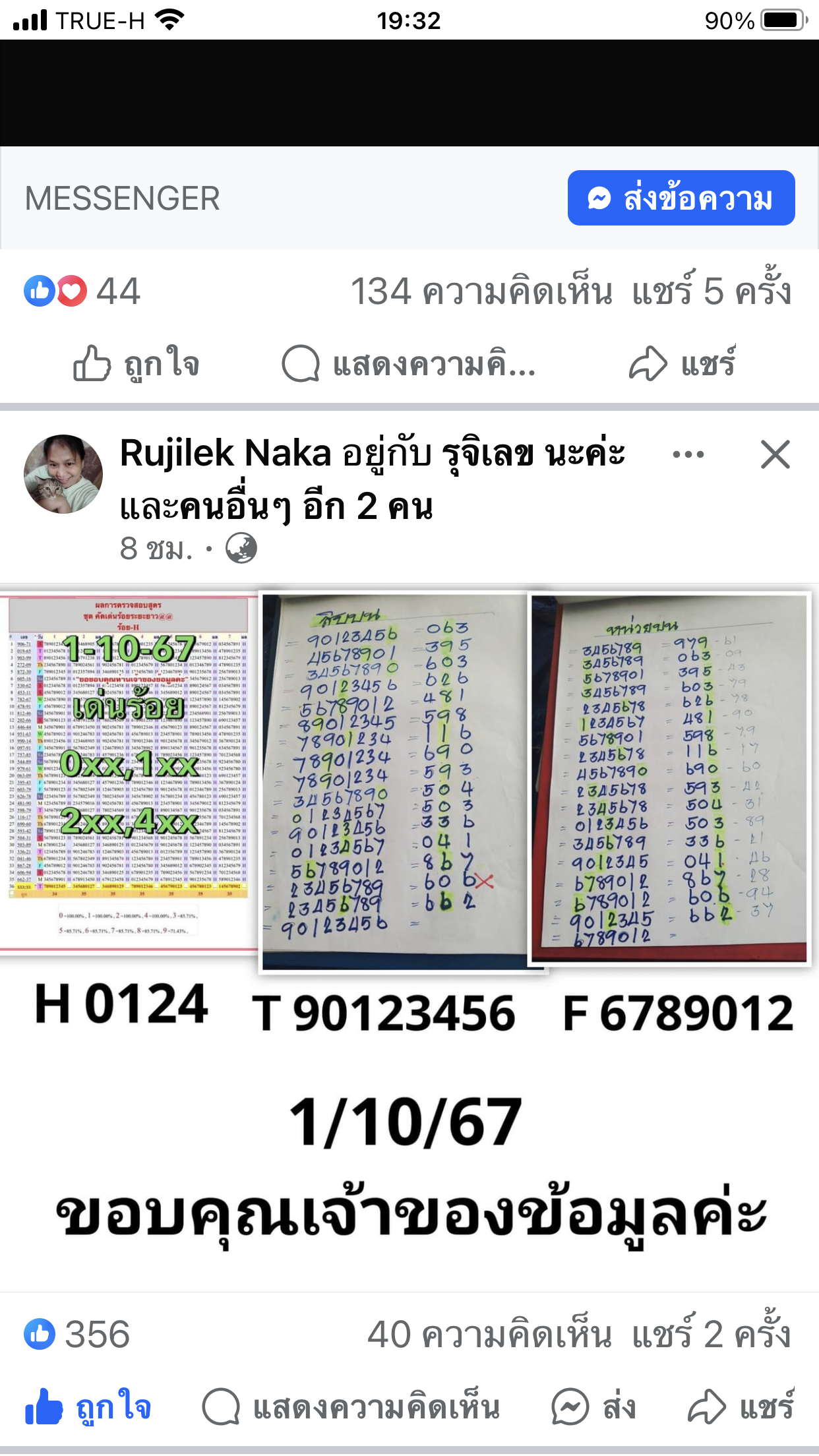
Task: Share the top post with แชร์
Action: tap(682, 363)
